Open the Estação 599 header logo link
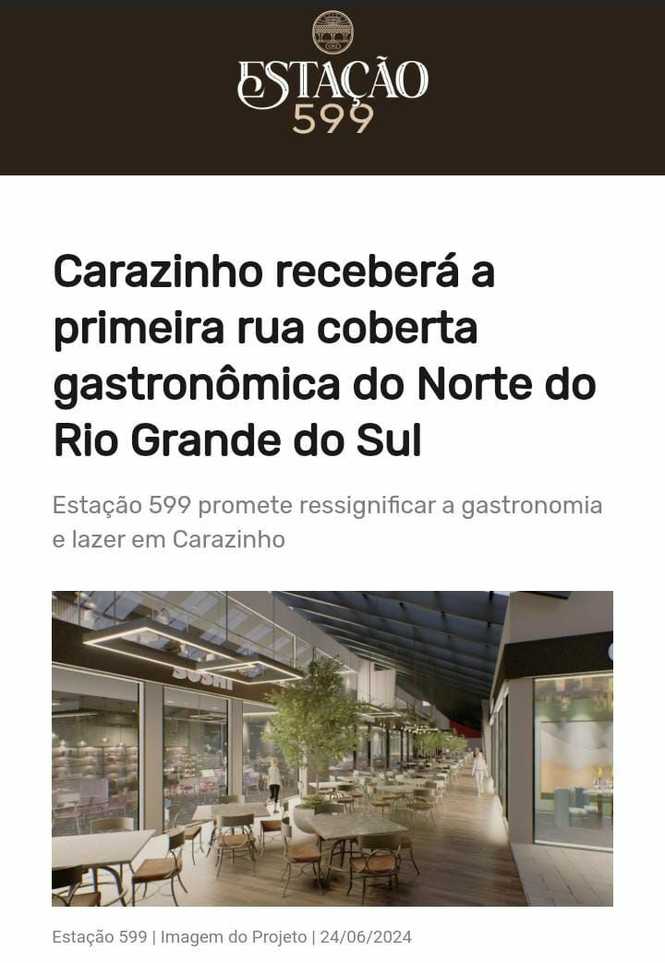The height and width of the screenshot is (963, 665). coord(332,75)
